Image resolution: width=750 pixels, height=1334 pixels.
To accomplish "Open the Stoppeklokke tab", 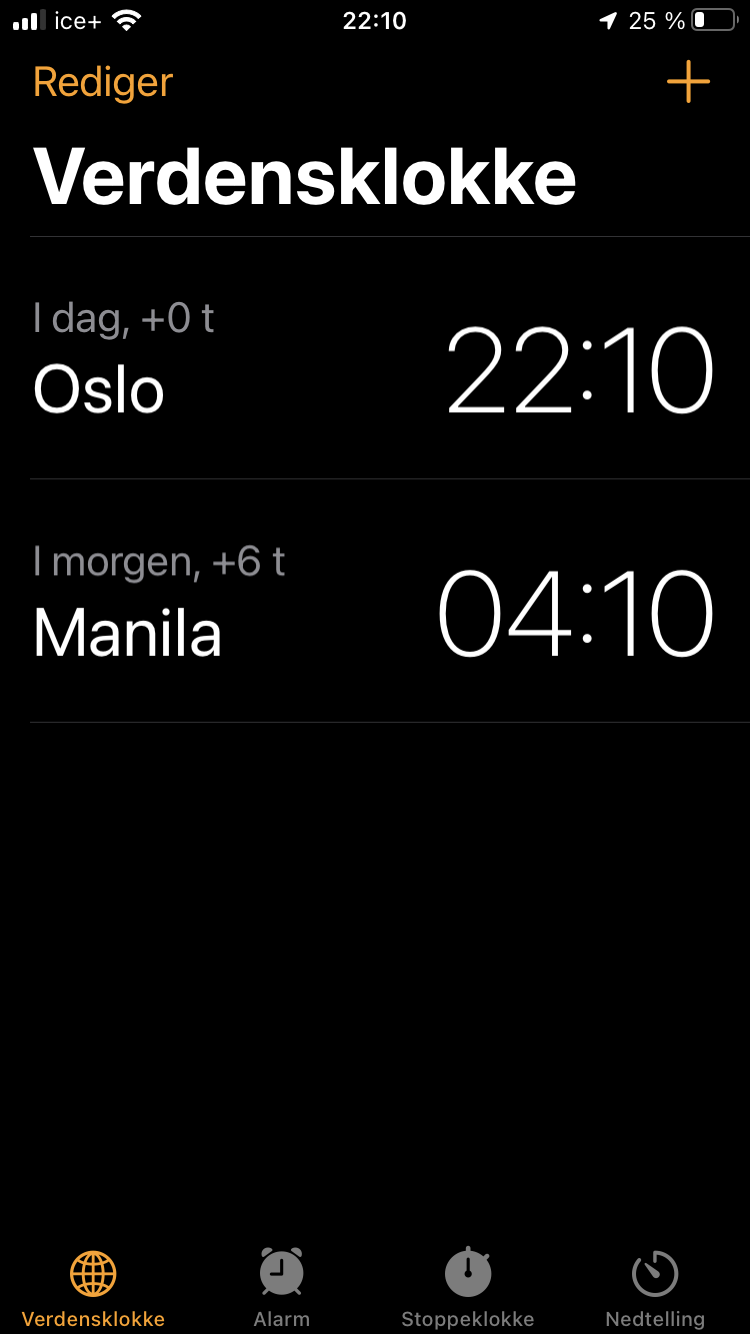I will (x=468, y=1289).
